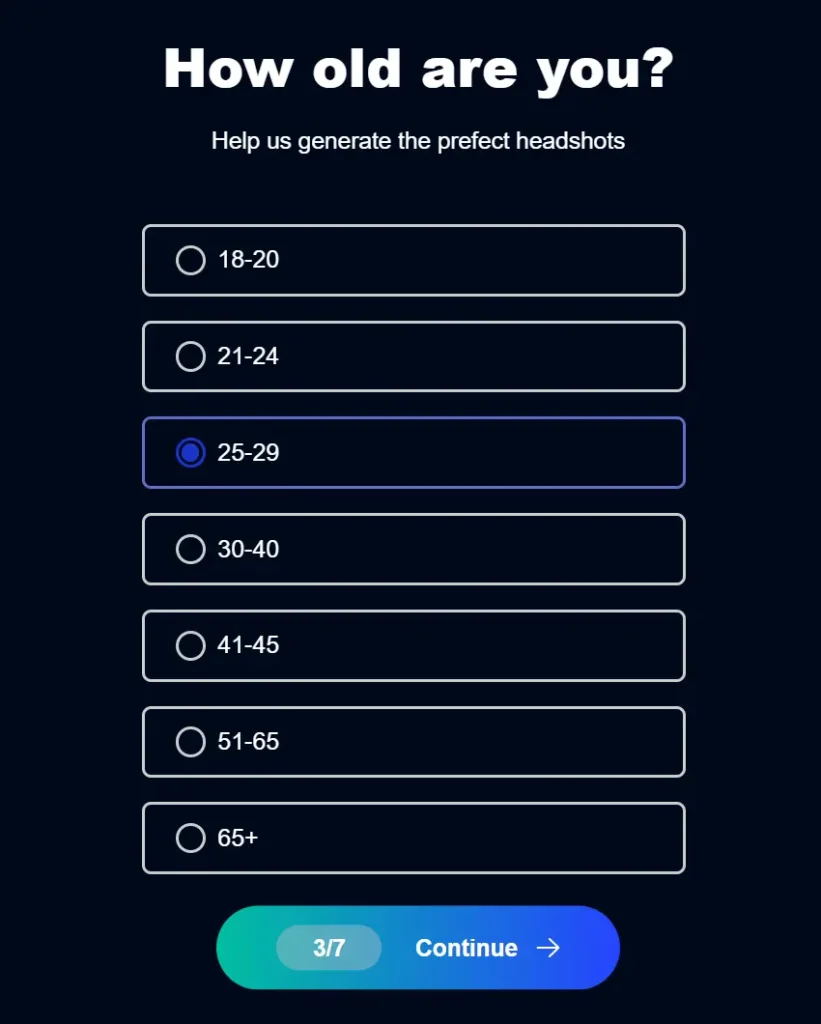Select the 21-24 radio button
The image size is (821, 1024).
click(190, 356)
